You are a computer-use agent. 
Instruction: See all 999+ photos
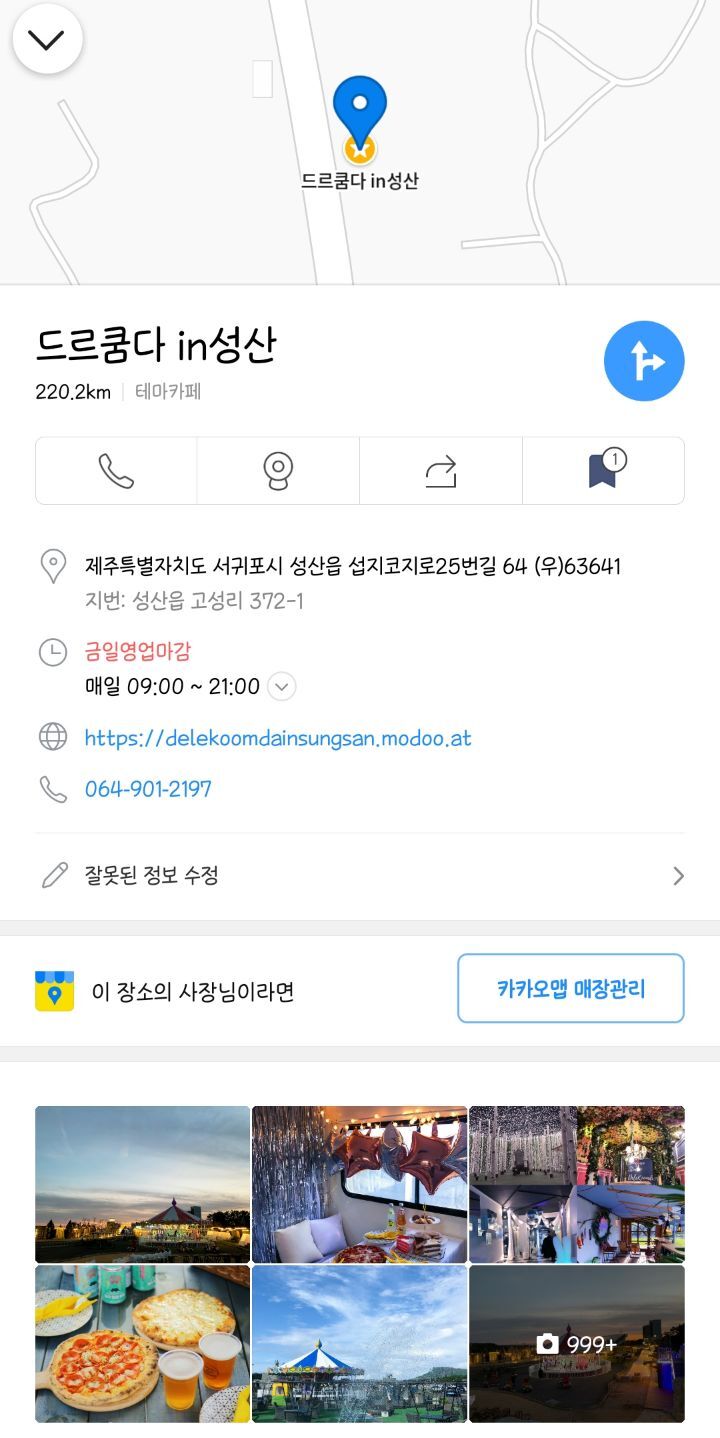click(x=577, y=1343)
